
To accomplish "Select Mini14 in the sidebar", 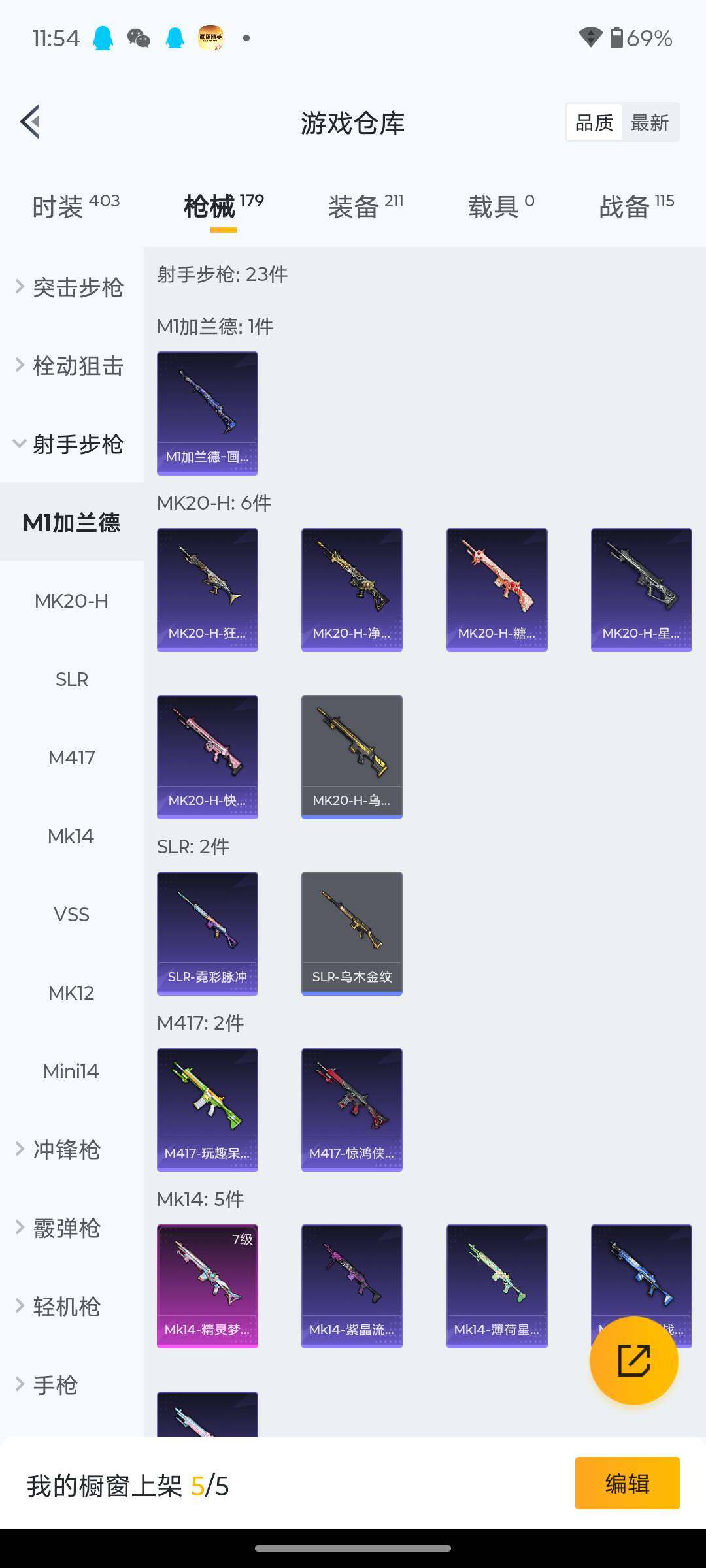I will pyautogui.click(x=71, y=1071).
